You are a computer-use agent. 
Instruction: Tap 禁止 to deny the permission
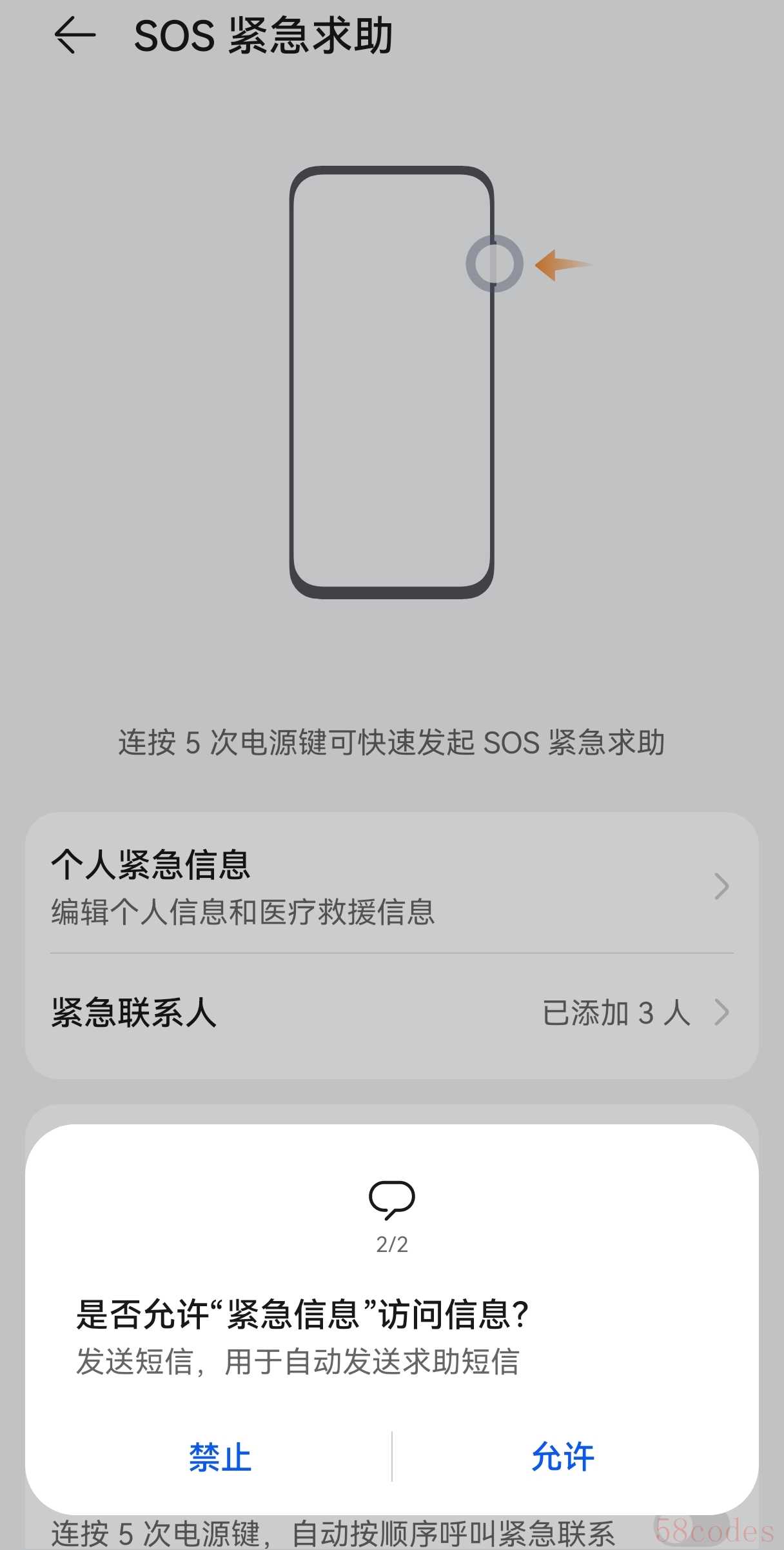tap(220, 1456)
